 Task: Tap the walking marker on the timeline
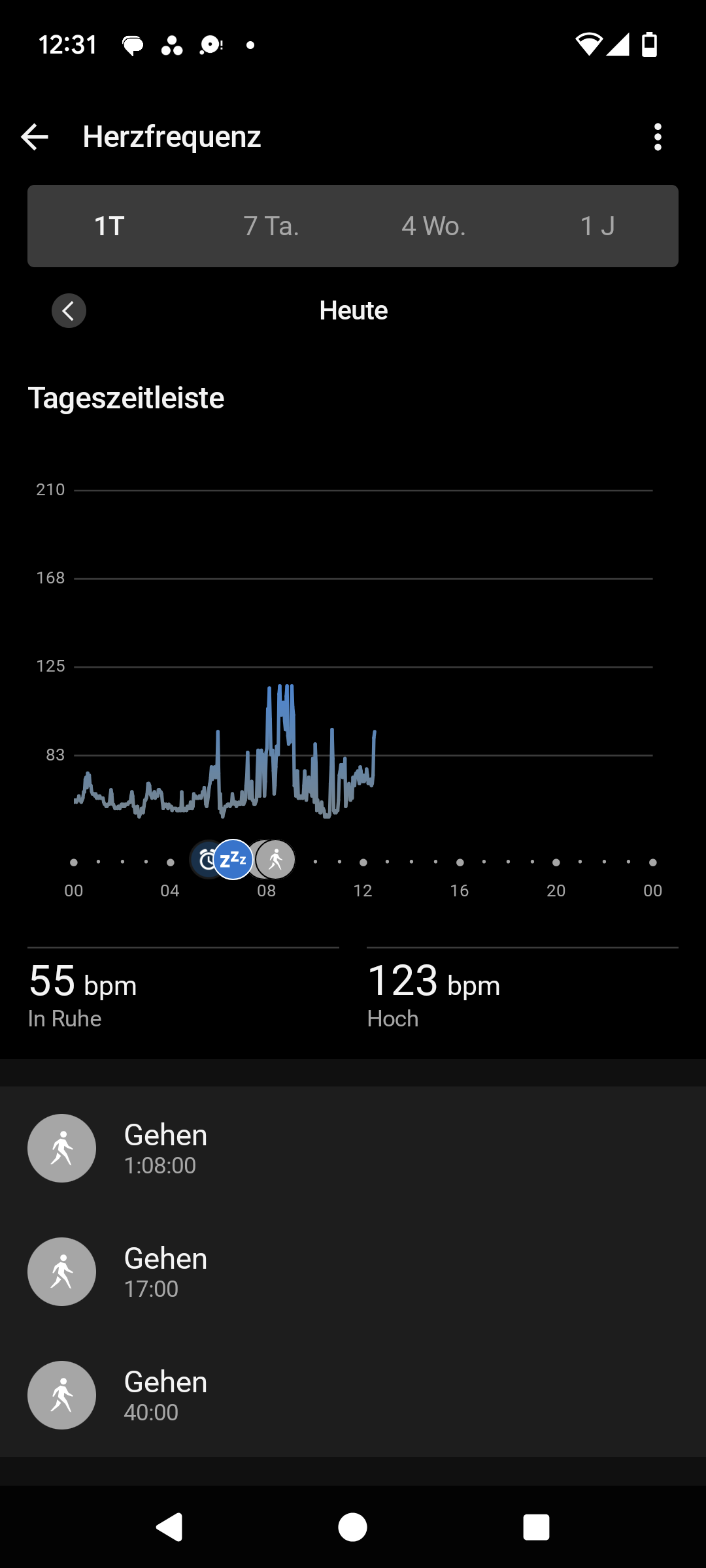tap(276, 860)
